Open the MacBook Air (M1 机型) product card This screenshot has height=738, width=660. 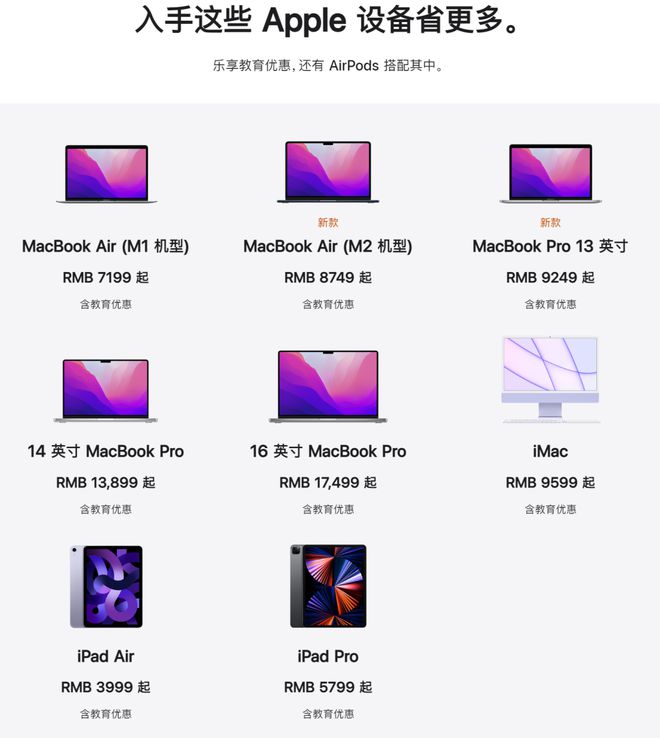click(106, 246)
